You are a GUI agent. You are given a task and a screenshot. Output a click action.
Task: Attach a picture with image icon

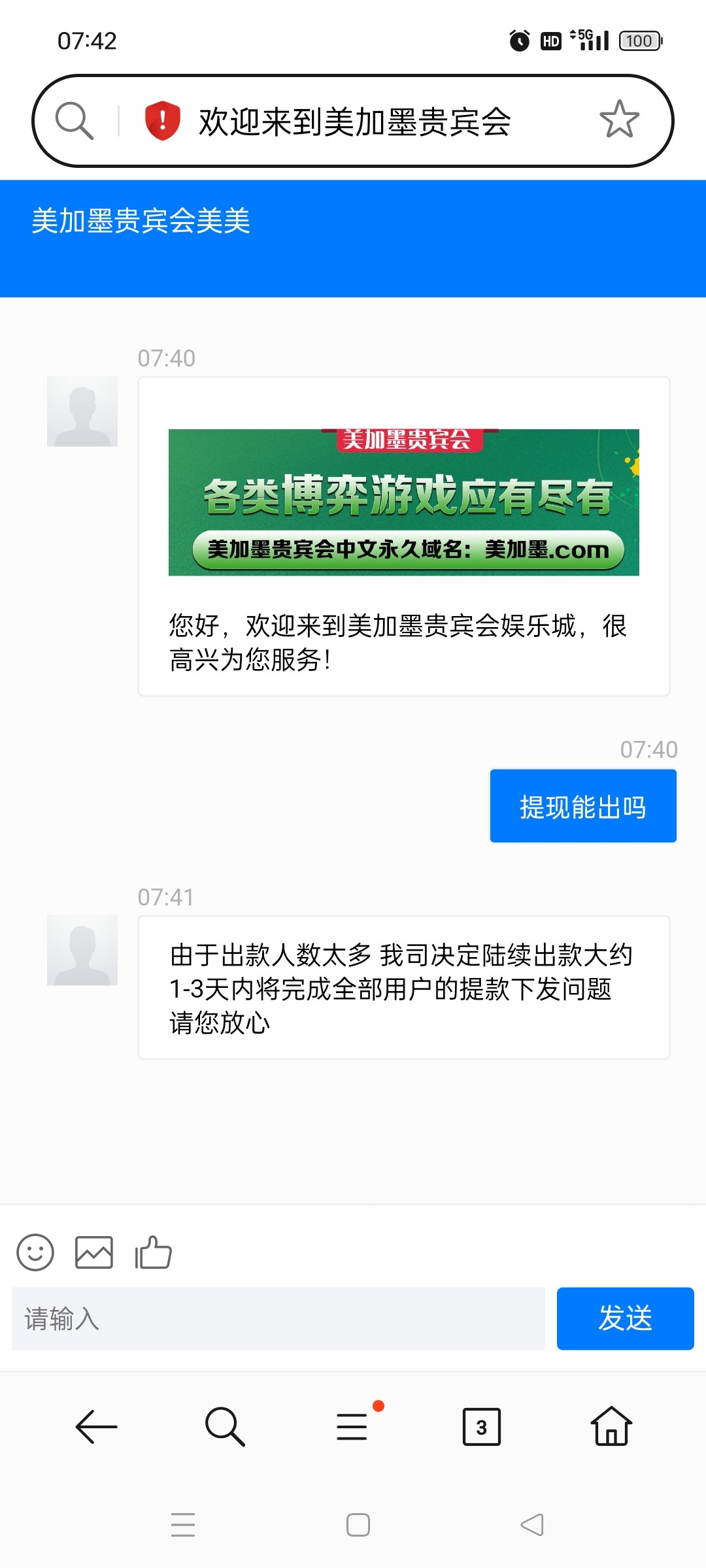94,1252
